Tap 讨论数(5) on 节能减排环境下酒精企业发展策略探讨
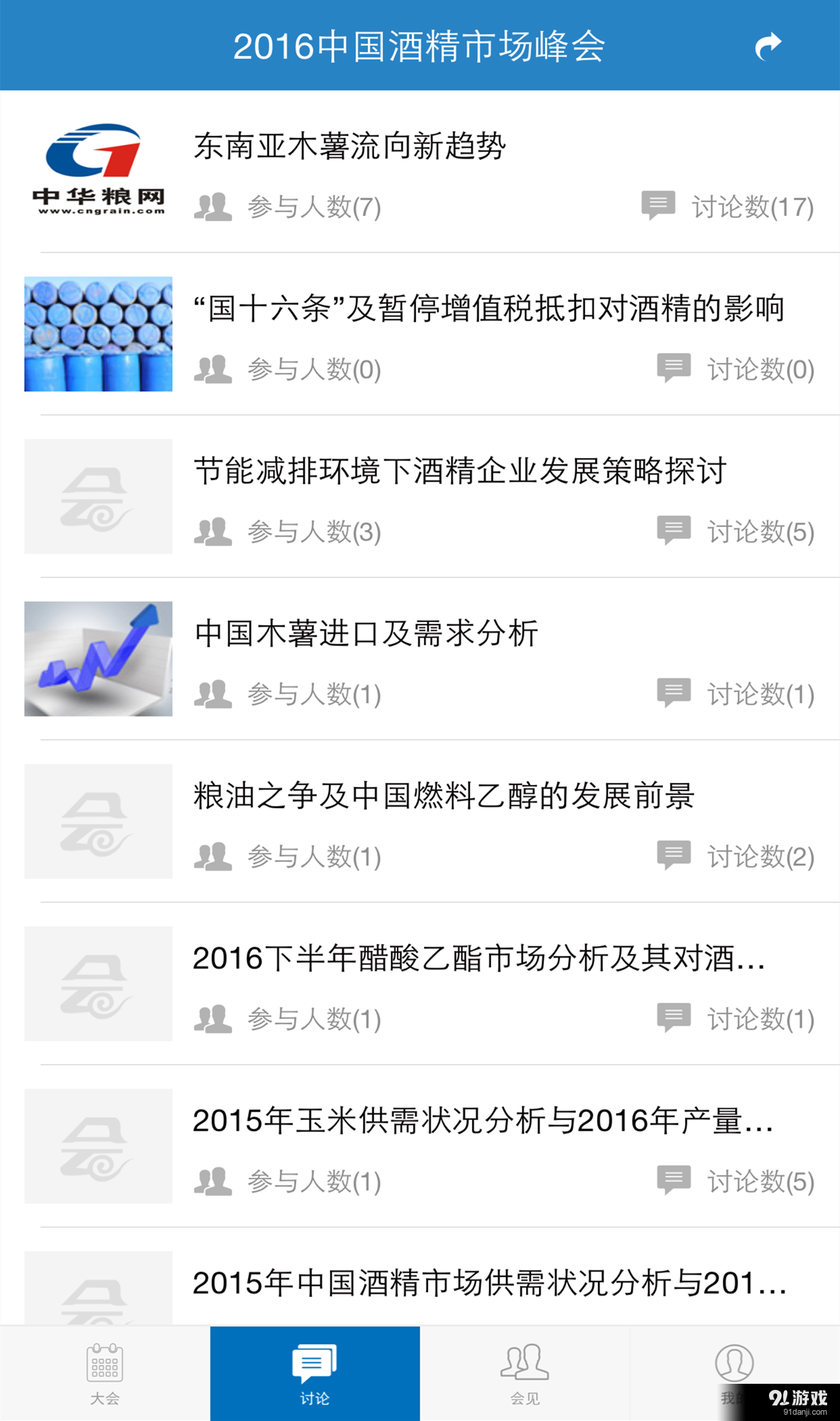 tap(759, 533)
